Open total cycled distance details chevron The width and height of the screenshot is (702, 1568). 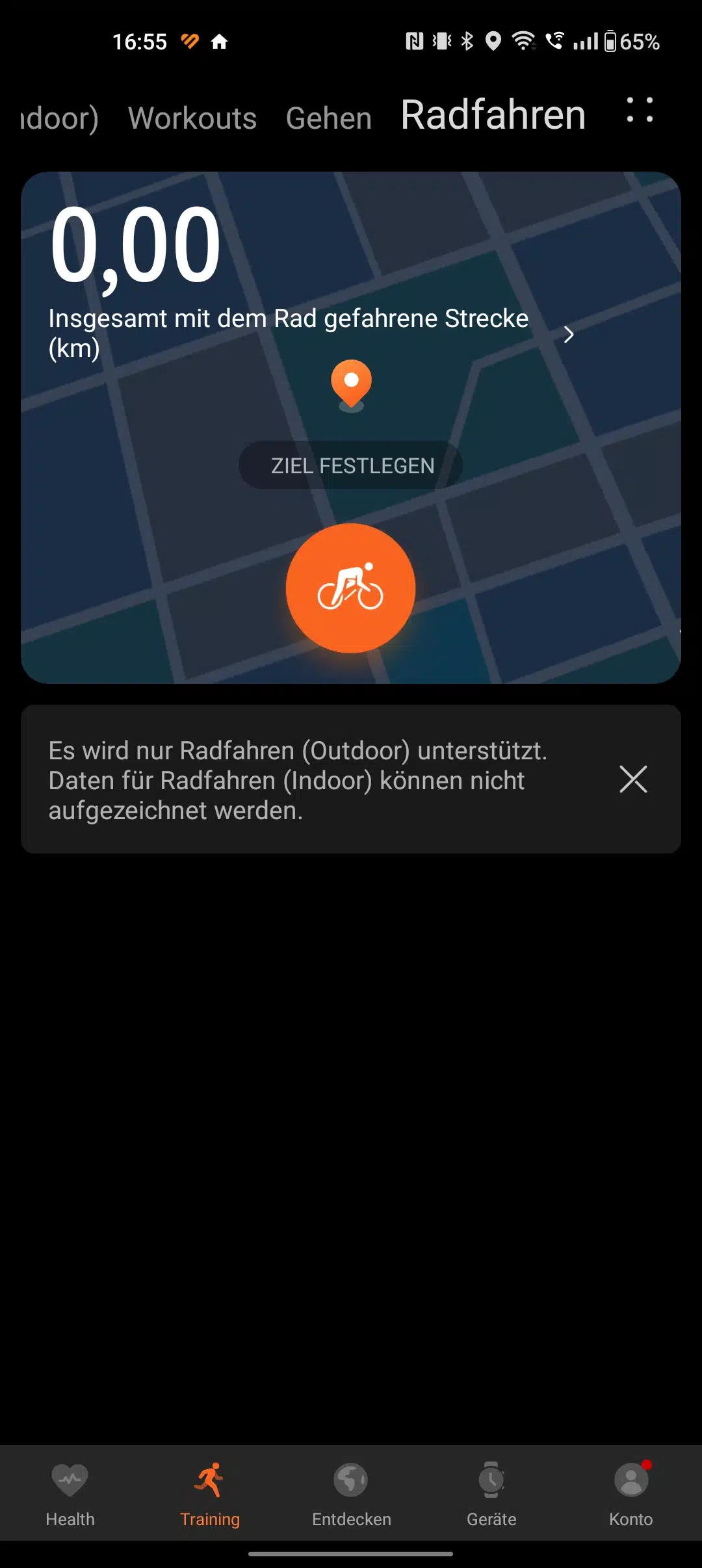click(569, 334)
